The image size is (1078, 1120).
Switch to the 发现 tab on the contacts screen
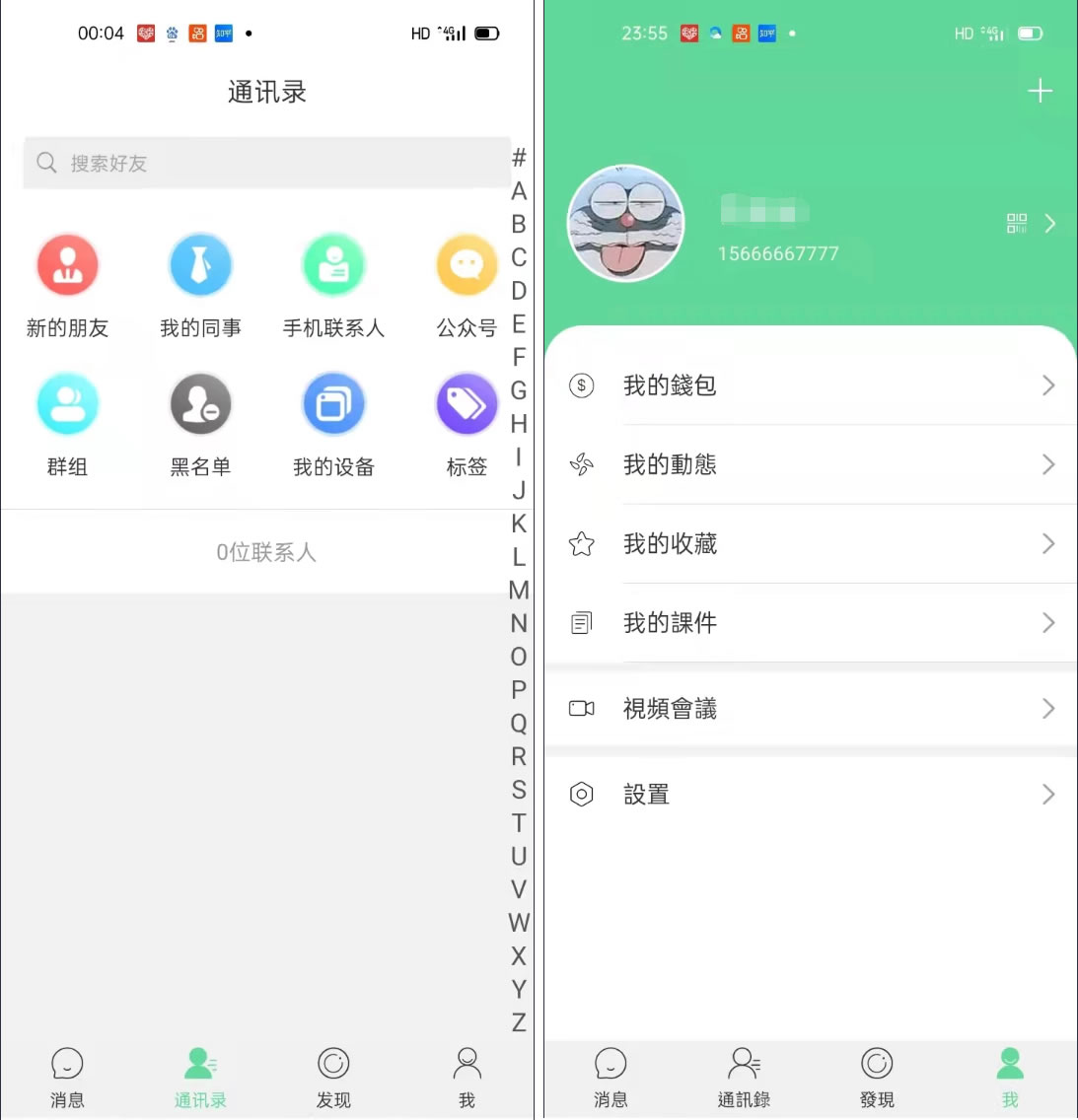point(333,1075)
